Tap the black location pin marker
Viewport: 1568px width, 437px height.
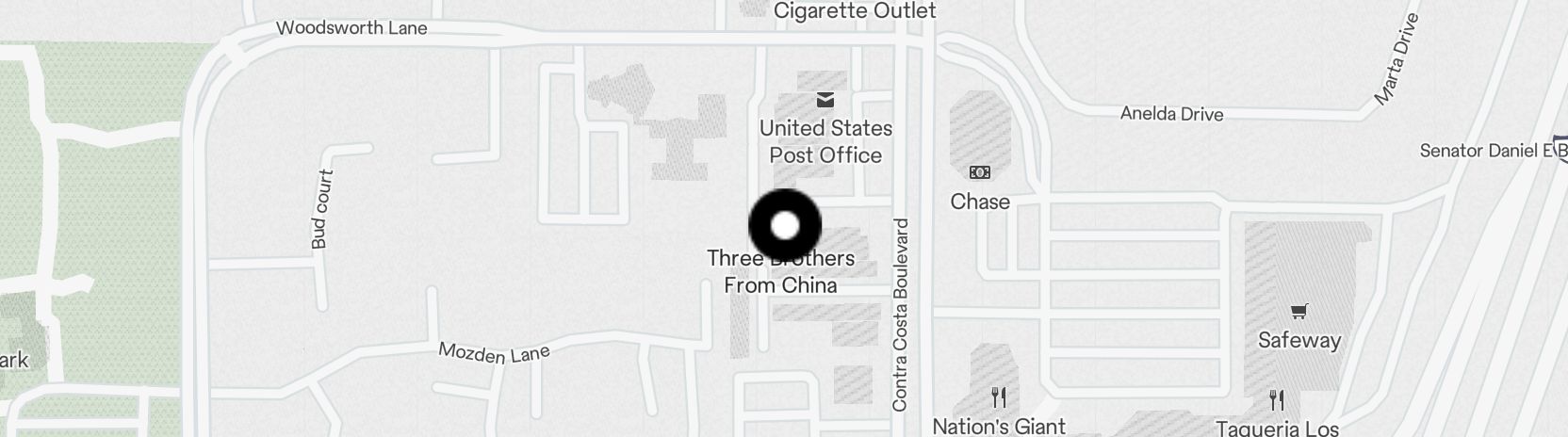785,226
